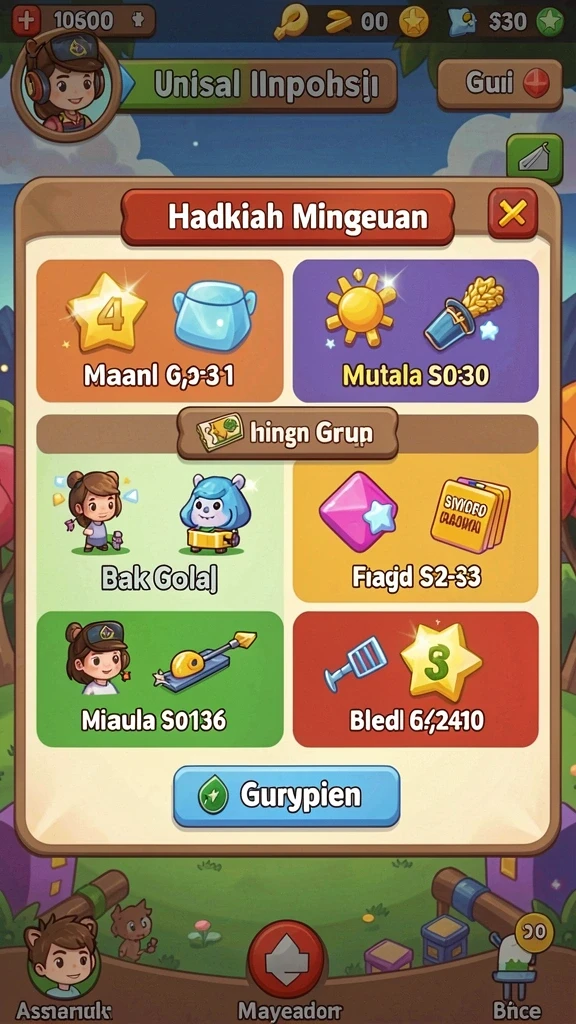
Task: Open the Miaula S0136 reward card
Action: pos(160,679)
